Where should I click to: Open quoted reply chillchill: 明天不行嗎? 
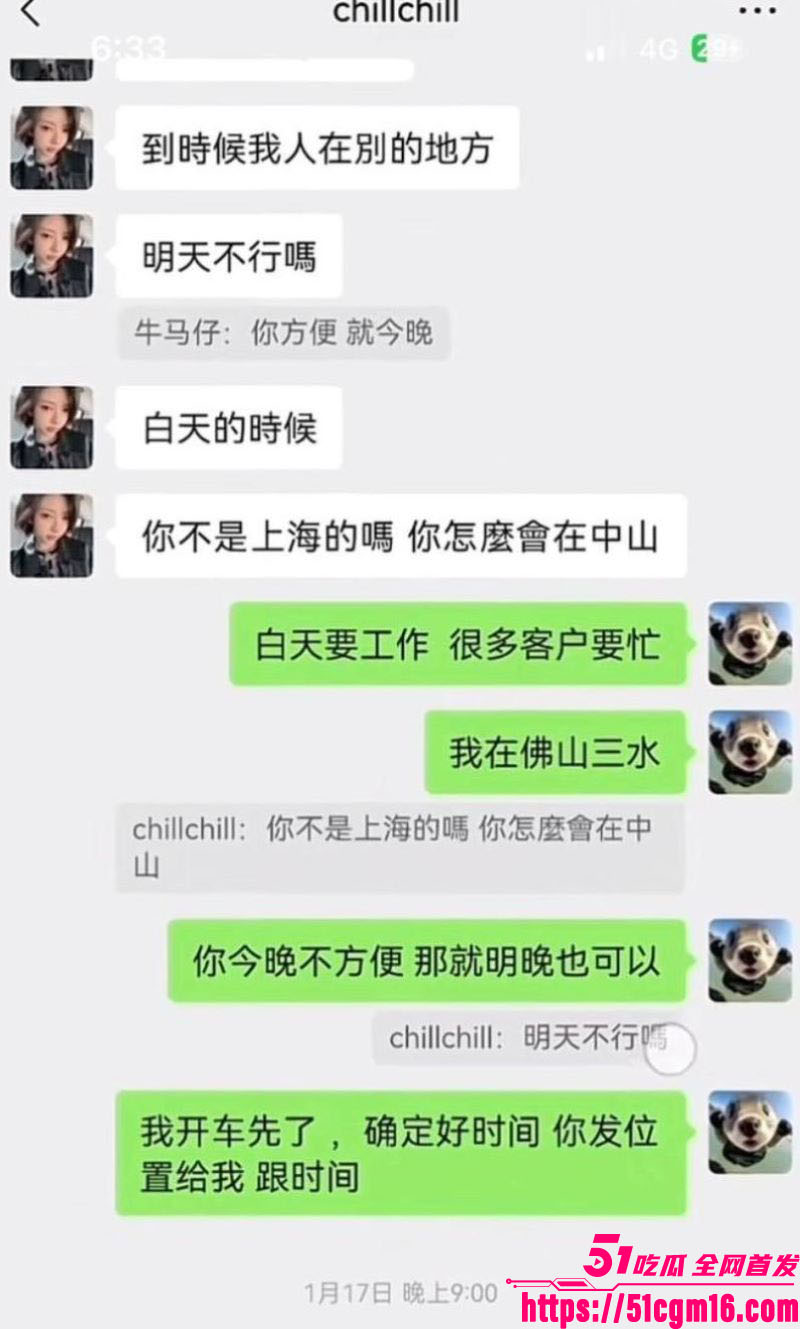point(526,1038)
